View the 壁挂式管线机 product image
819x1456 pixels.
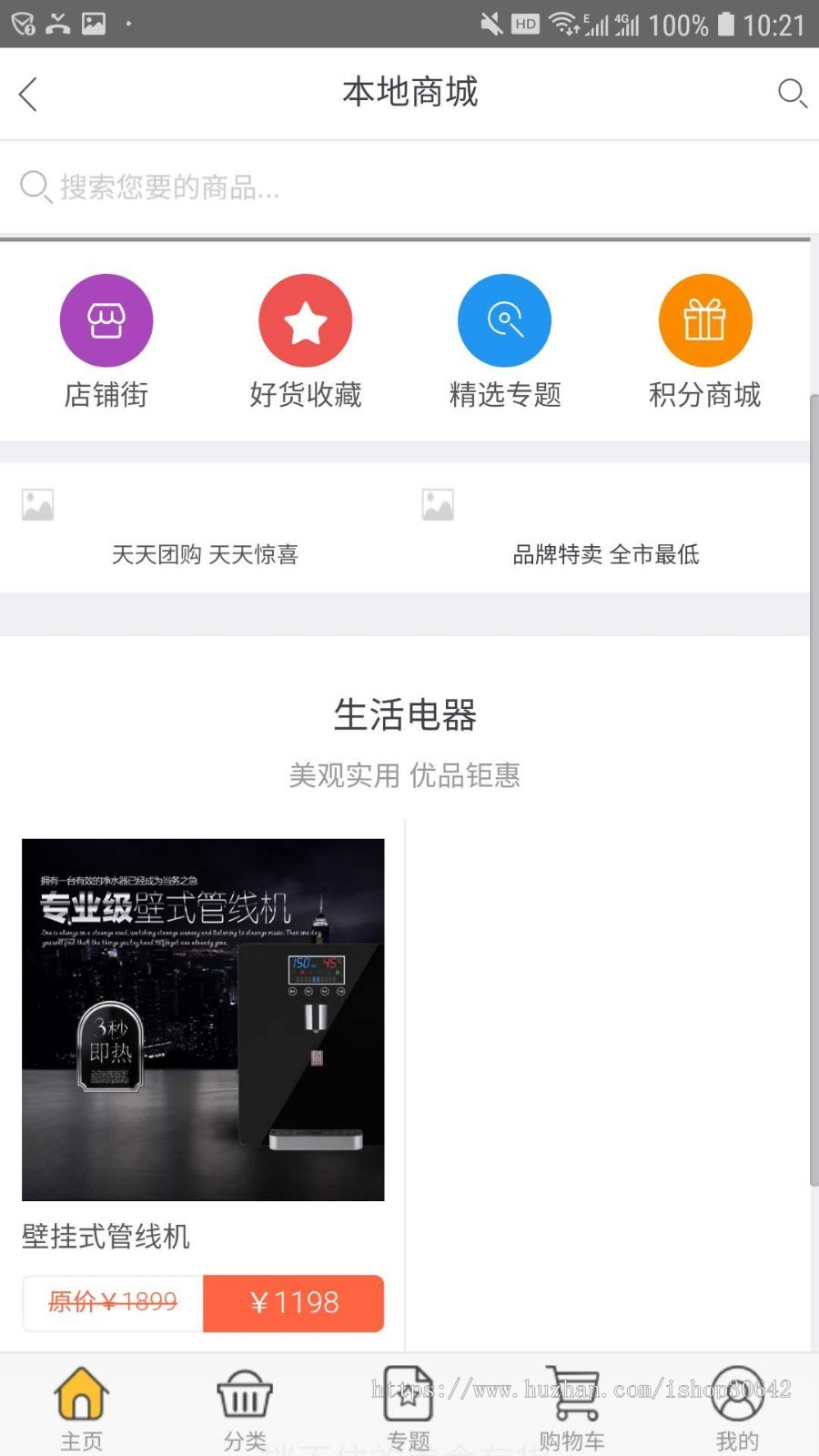tap(203, 1019)
